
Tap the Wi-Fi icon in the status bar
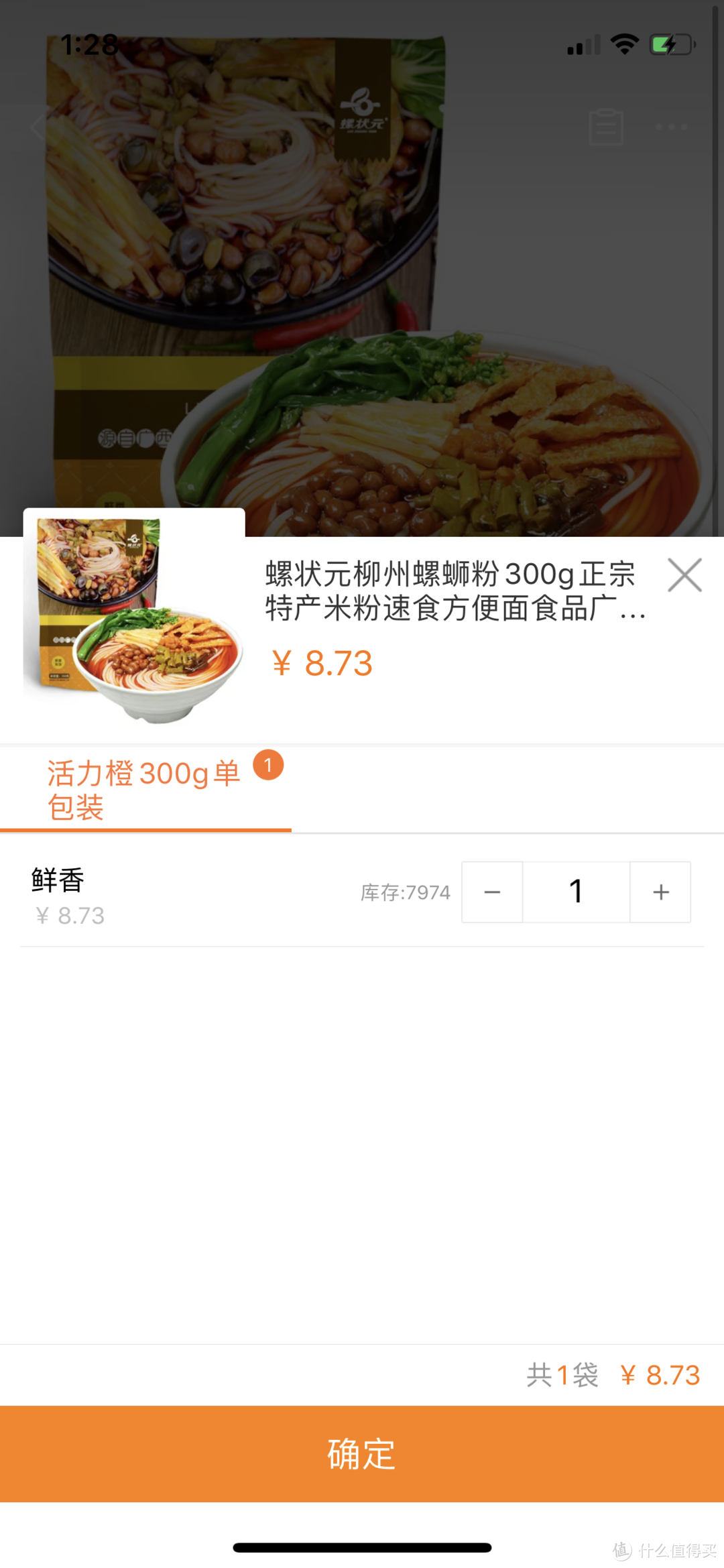[623, 43]
